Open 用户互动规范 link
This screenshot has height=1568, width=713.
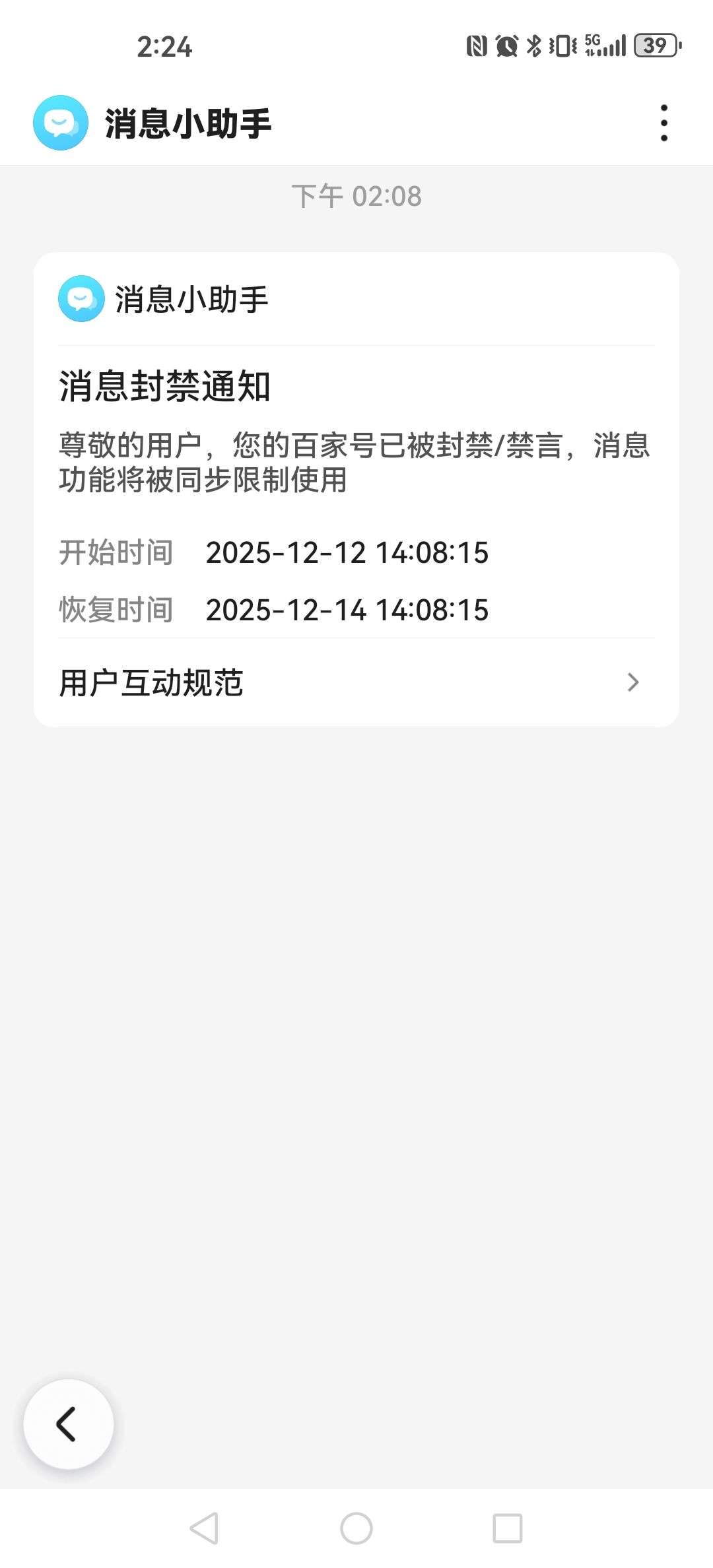(x=356, y=682)
